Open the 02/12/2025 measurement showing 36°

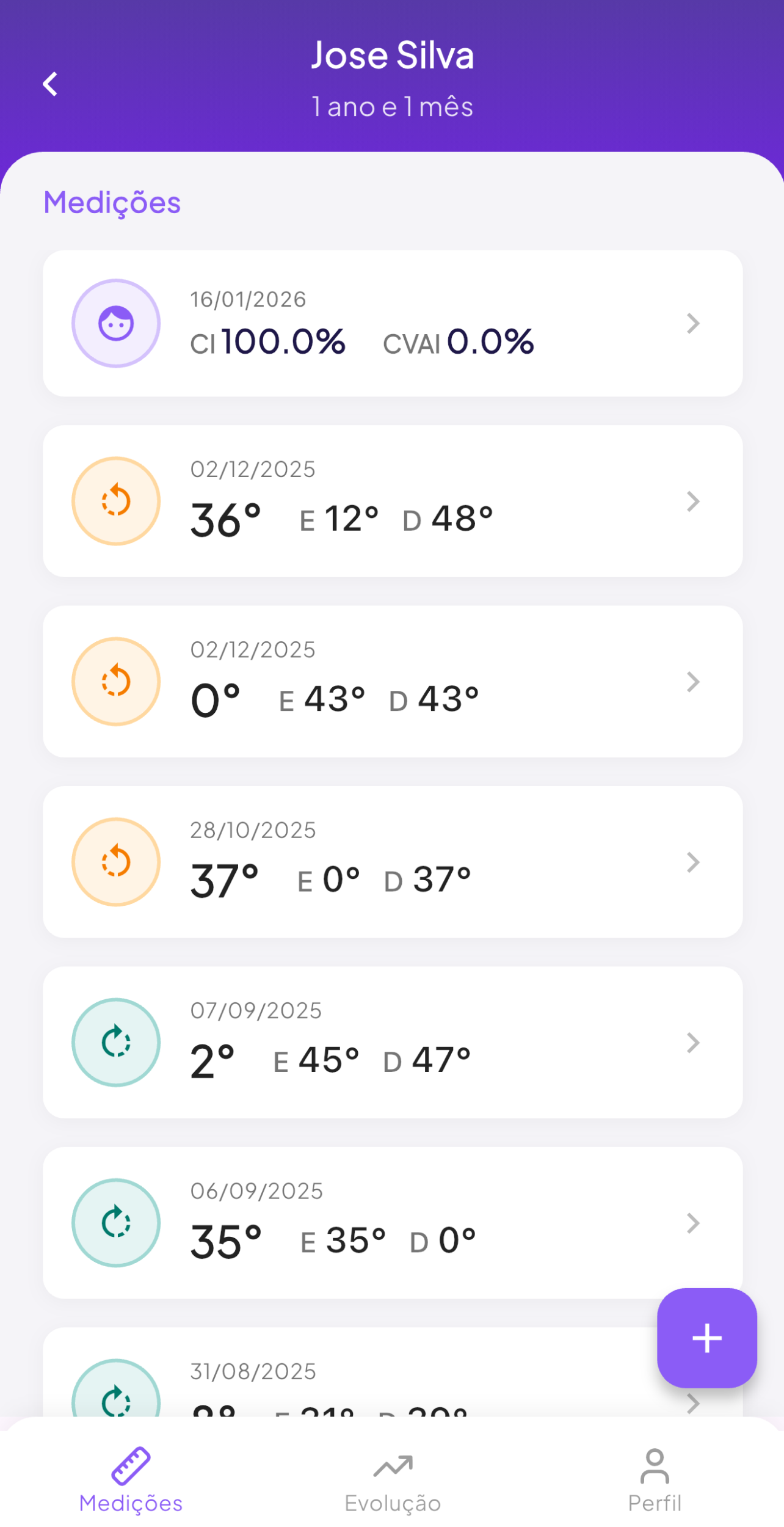pyautogui.click(x=392, y=501)
